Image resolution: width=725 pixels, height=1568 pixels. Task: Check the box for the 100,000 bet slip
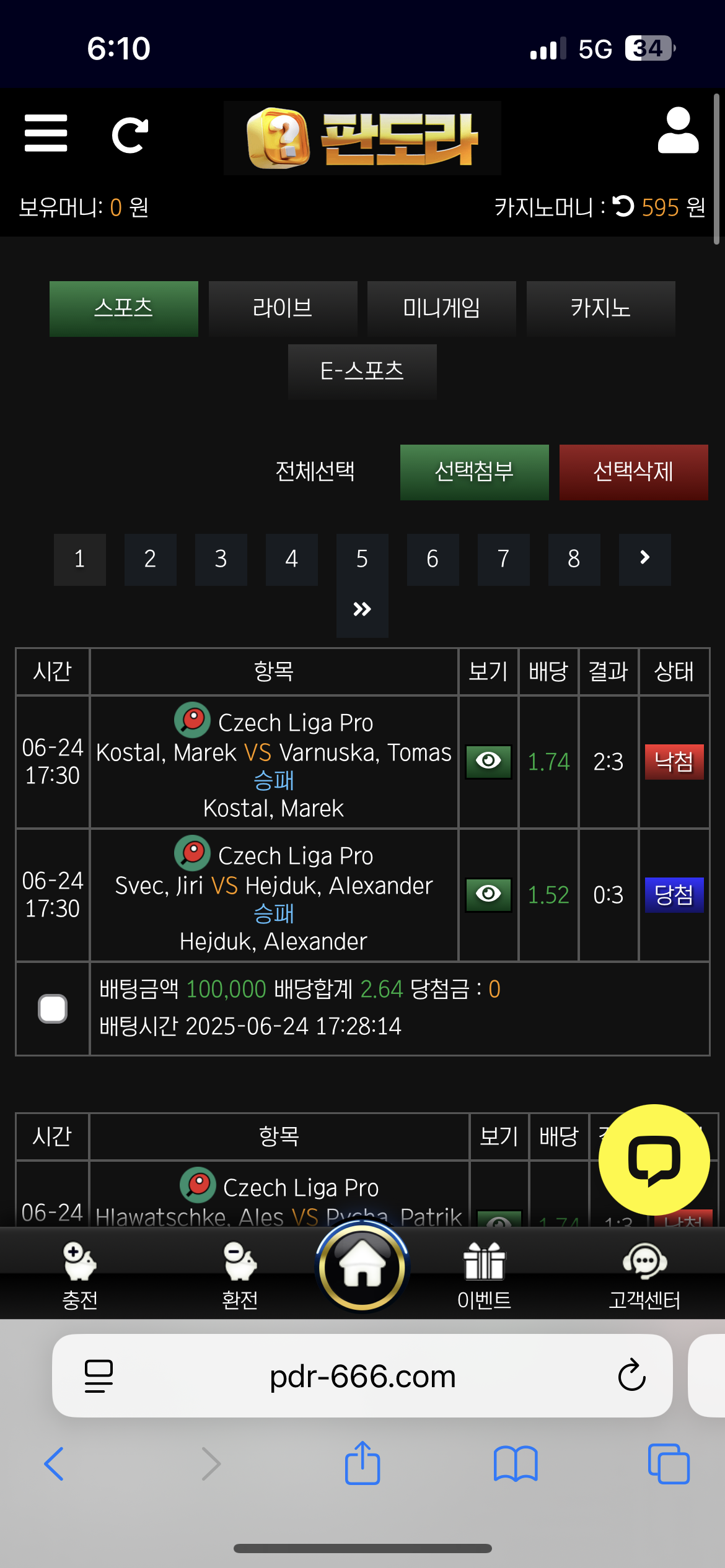(53, 1008)
